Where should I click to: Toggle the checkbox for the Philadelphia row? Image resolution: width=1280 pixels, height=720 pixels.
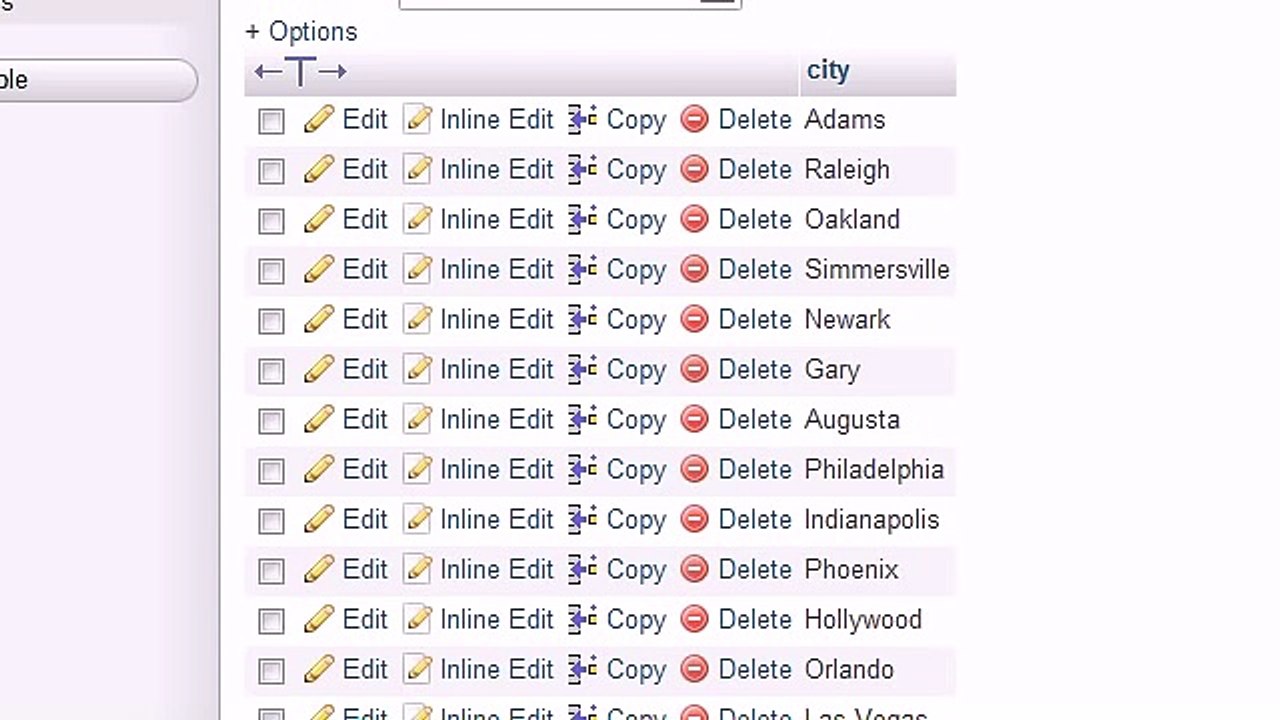click(271, 471)
